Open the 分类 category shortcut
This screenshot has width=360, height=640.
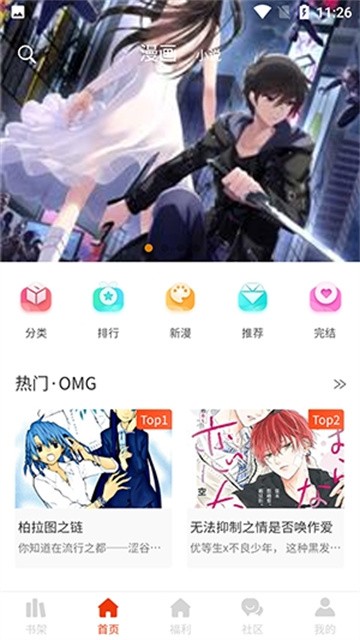click(x=36, y=311)
